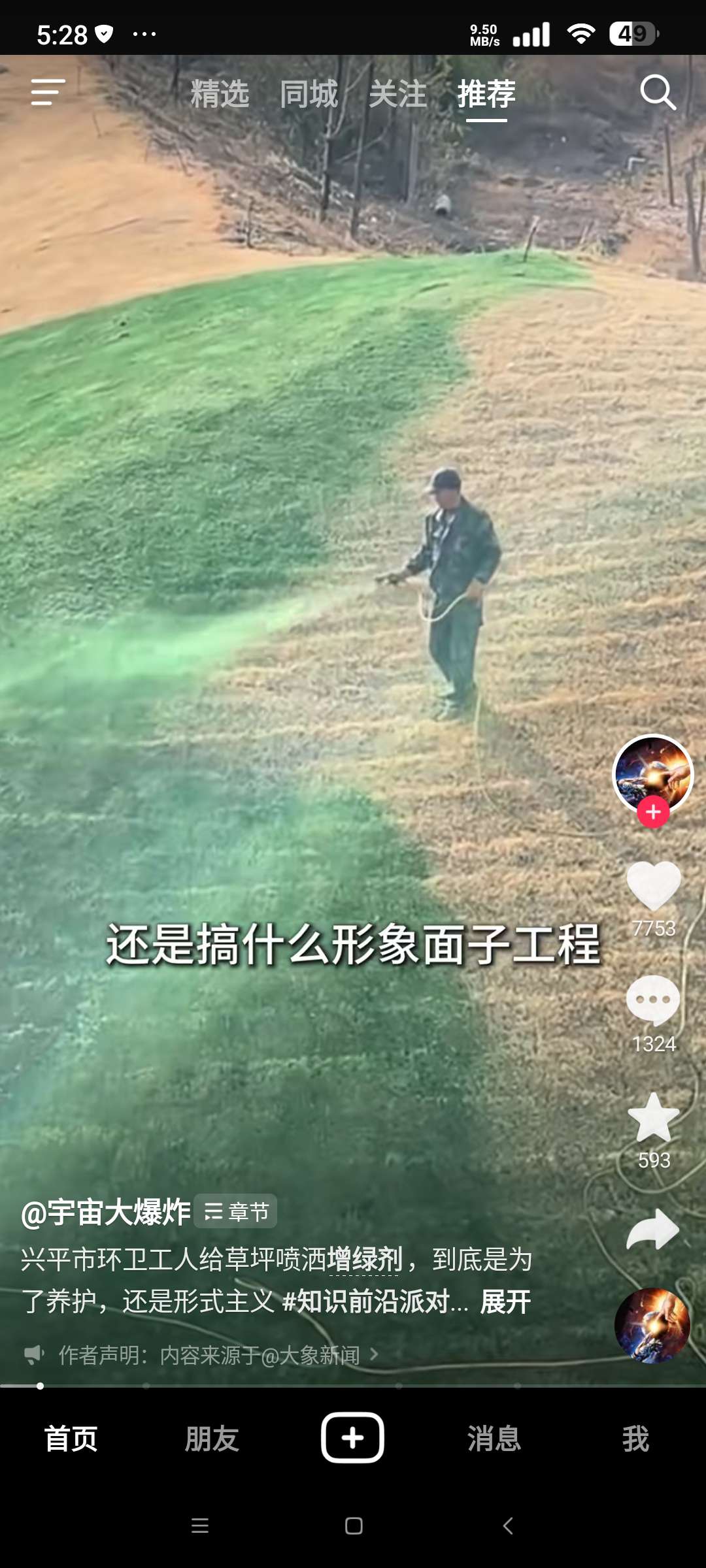Image resolution: width=706 pixels, height=1568 pixels.
Task: Create a new post with plus button
Action: [352, 1437]
